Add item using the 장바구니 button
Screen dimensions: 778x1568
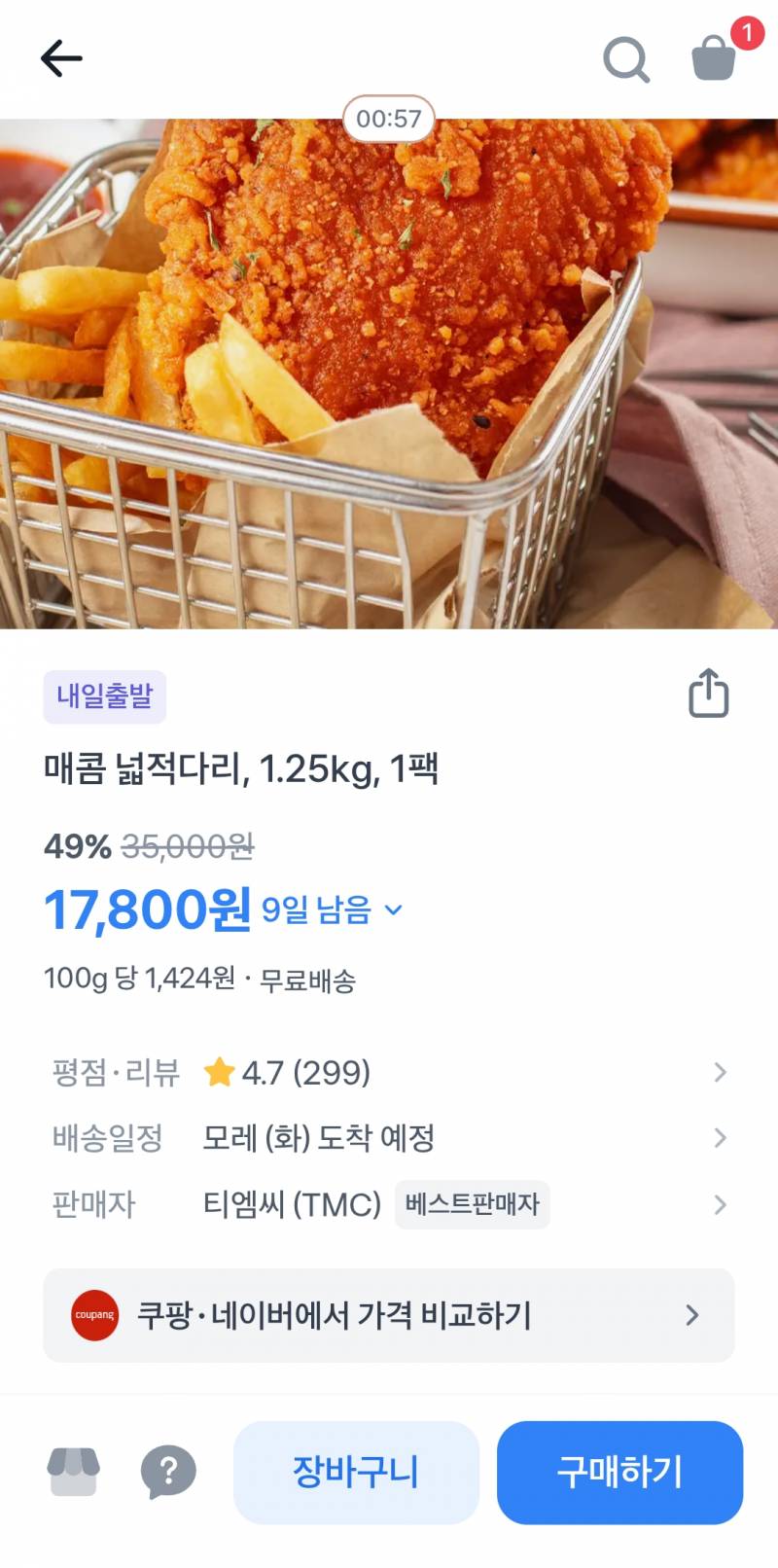click(356, 1472)
